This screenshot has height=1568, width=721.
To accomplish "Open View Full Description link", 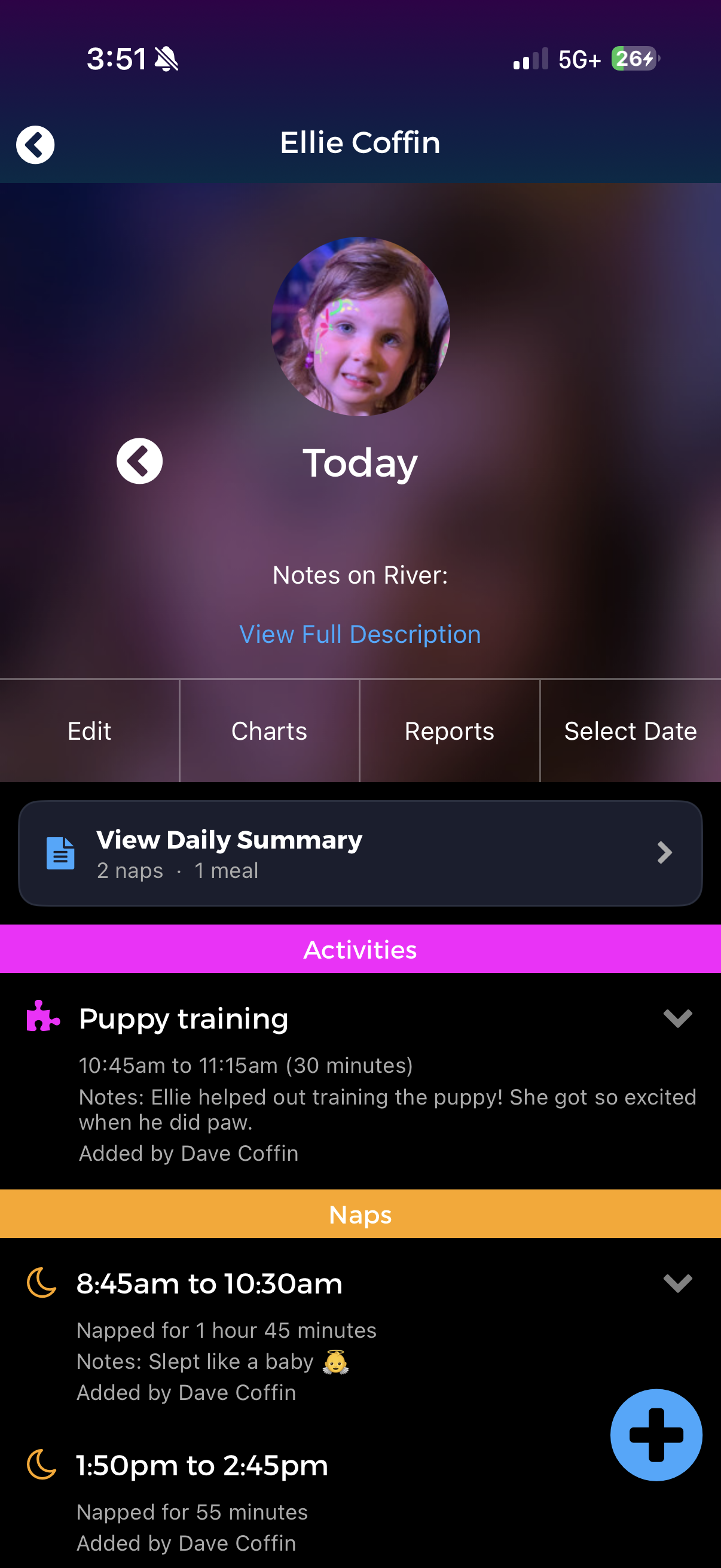I will [359, 634].
